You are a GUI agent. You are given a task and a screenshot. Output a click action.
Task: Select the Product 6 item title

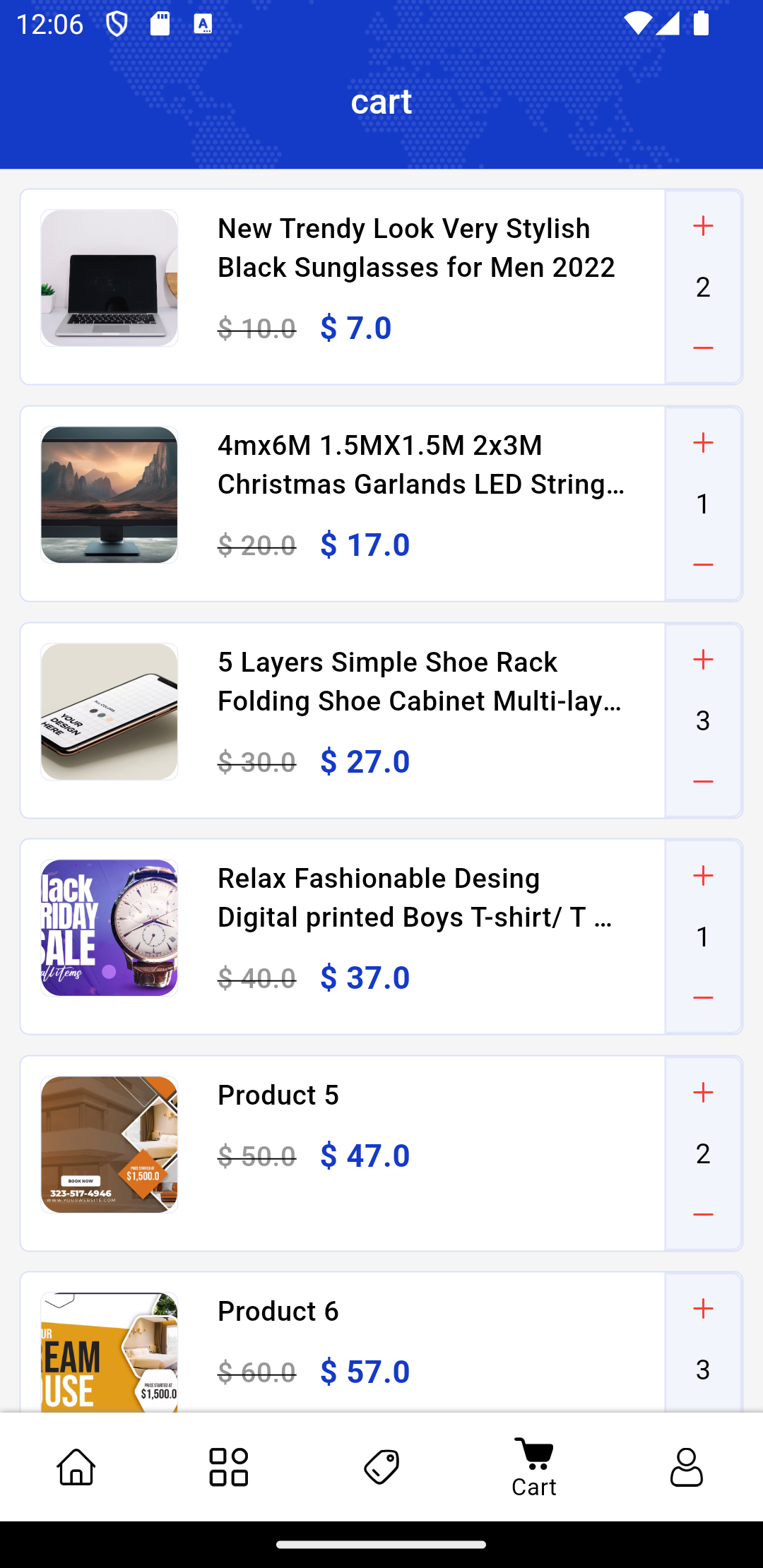(x=277, y=1310)
